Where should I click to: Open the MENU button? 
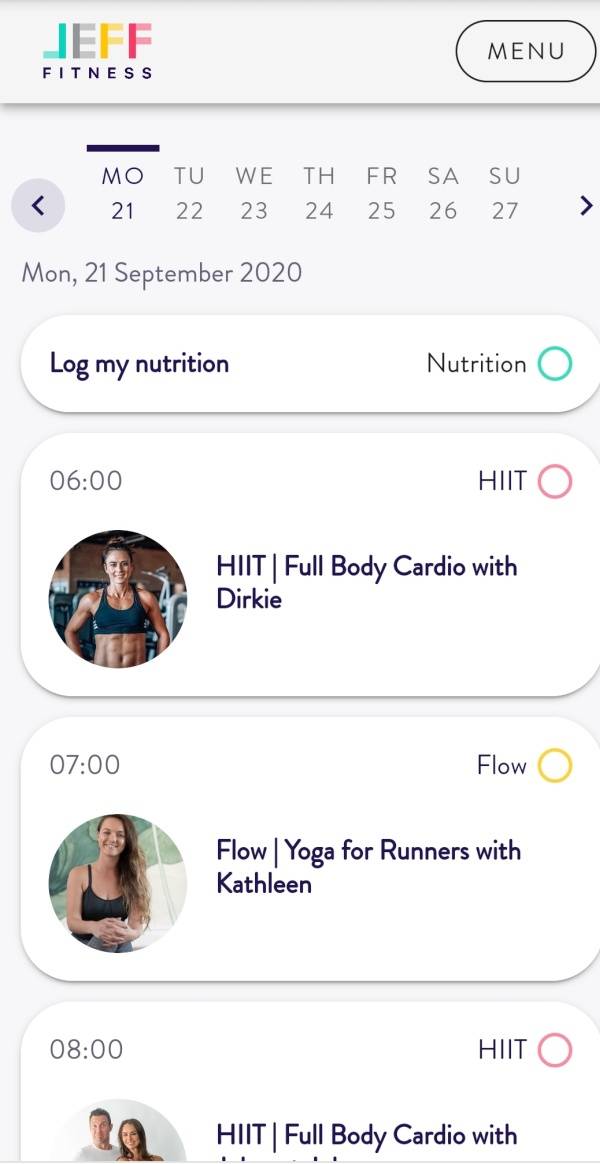(x=526, y=50)
